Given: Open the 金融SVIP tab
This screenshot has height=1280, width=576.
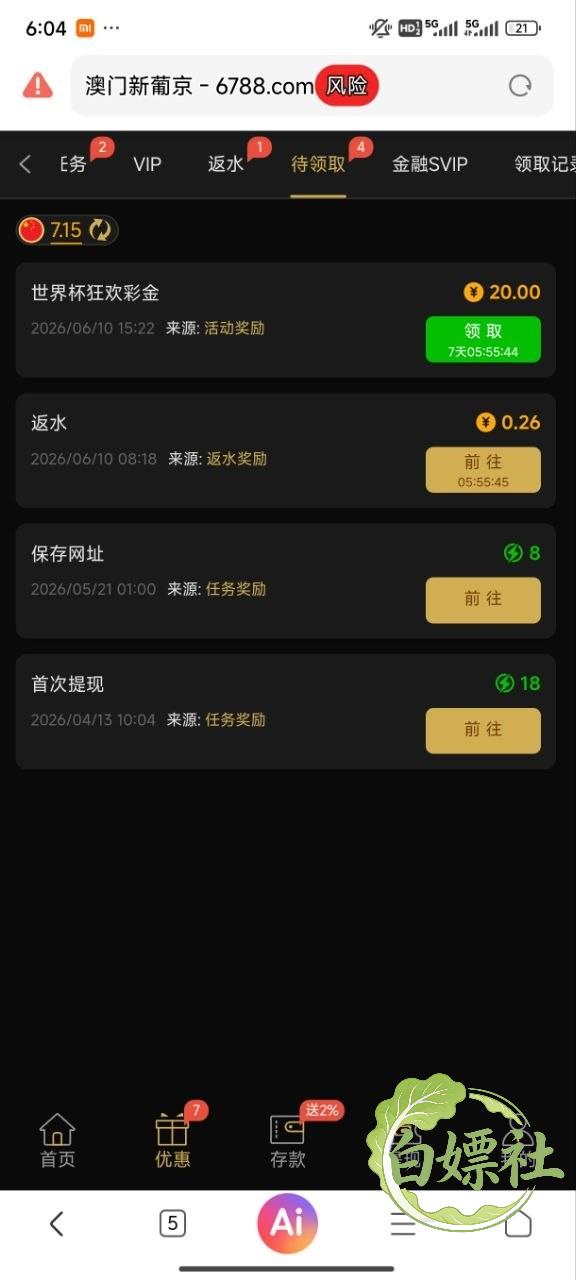Looking at the screenshot, I should (430, 164).
